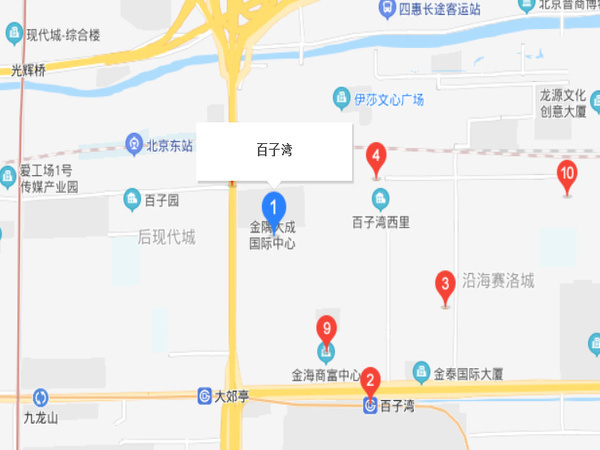
Task: Tap red map pin number 2
Action: click(370, 380)
